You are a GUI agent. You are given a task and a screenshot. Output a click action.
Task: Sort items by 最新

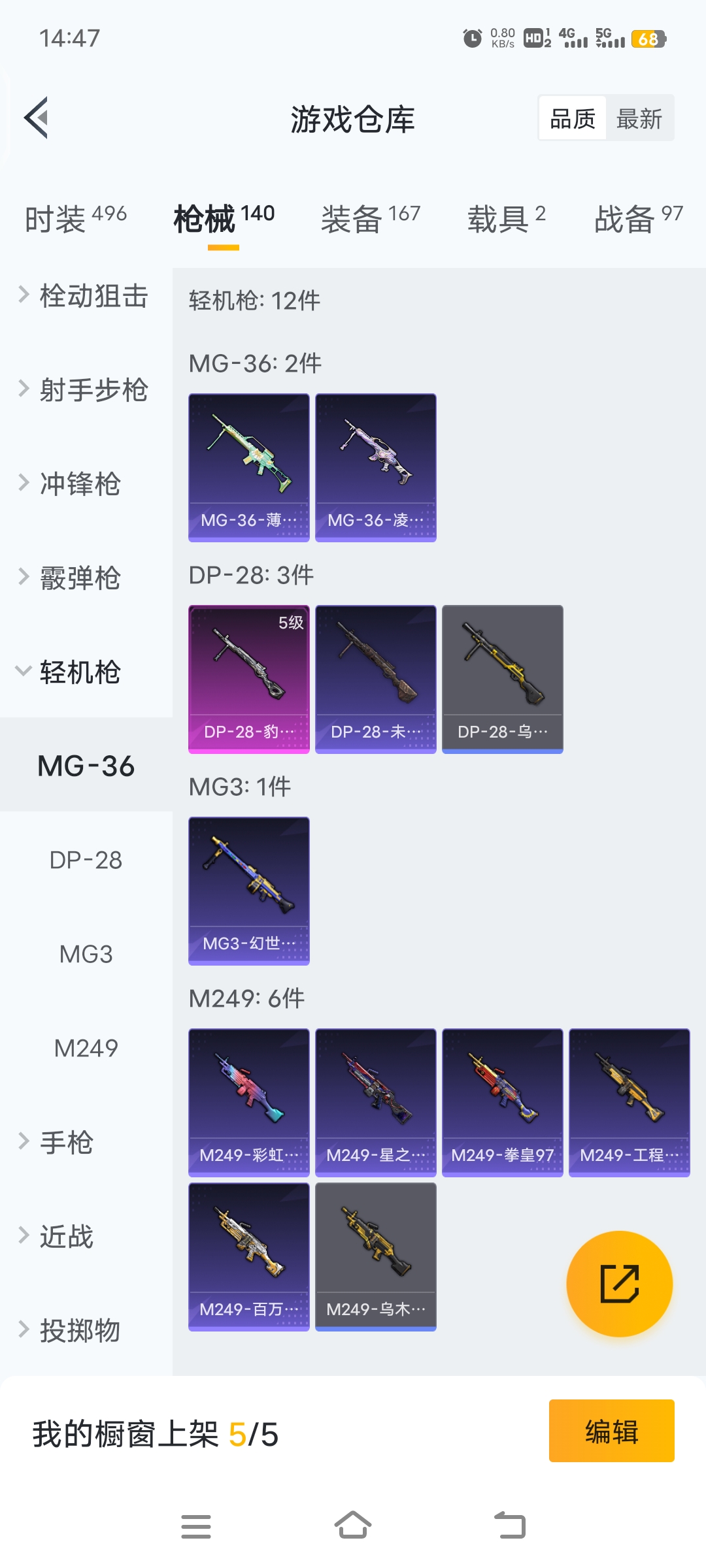point(639,118)
